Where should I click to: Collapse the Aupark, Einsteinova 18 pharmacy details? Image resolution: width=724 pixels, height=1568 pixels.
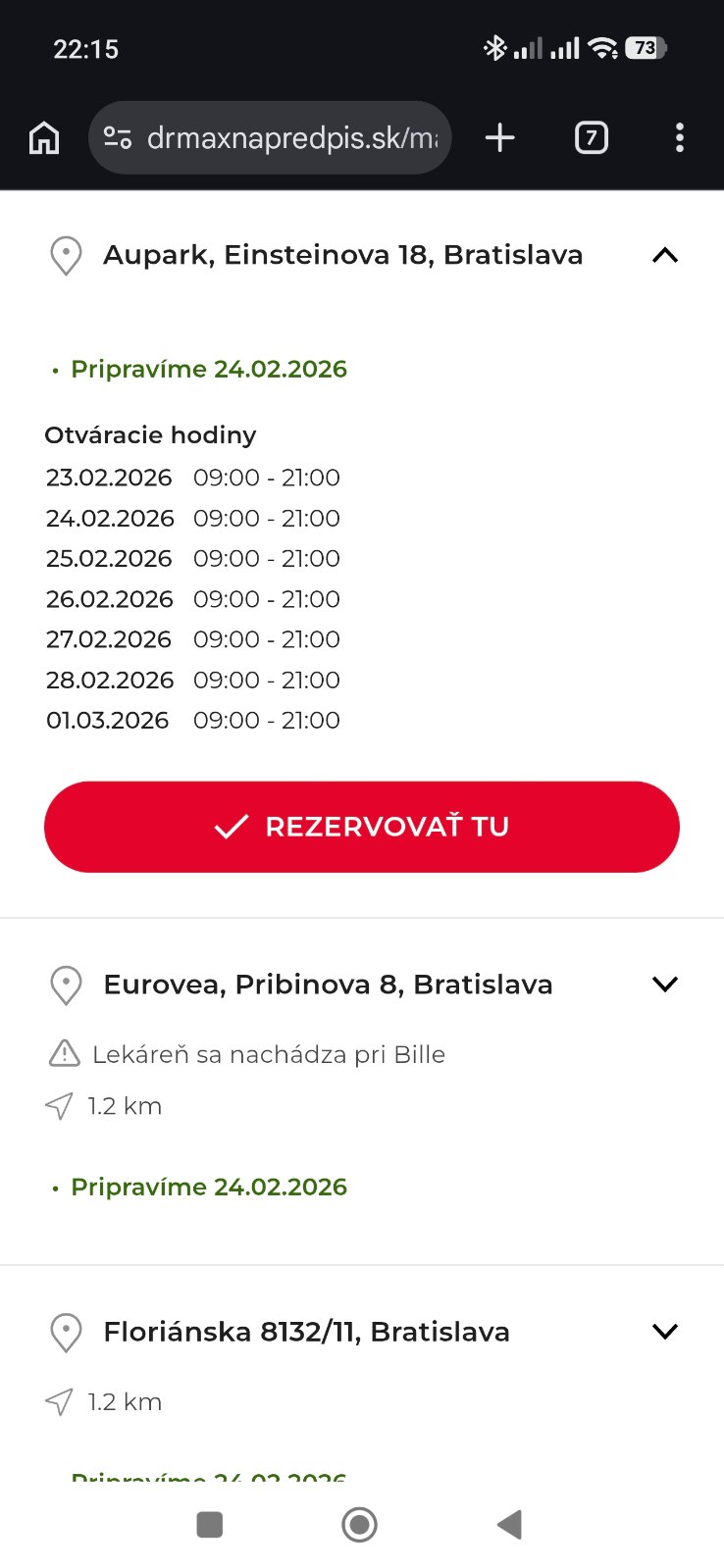664,255
